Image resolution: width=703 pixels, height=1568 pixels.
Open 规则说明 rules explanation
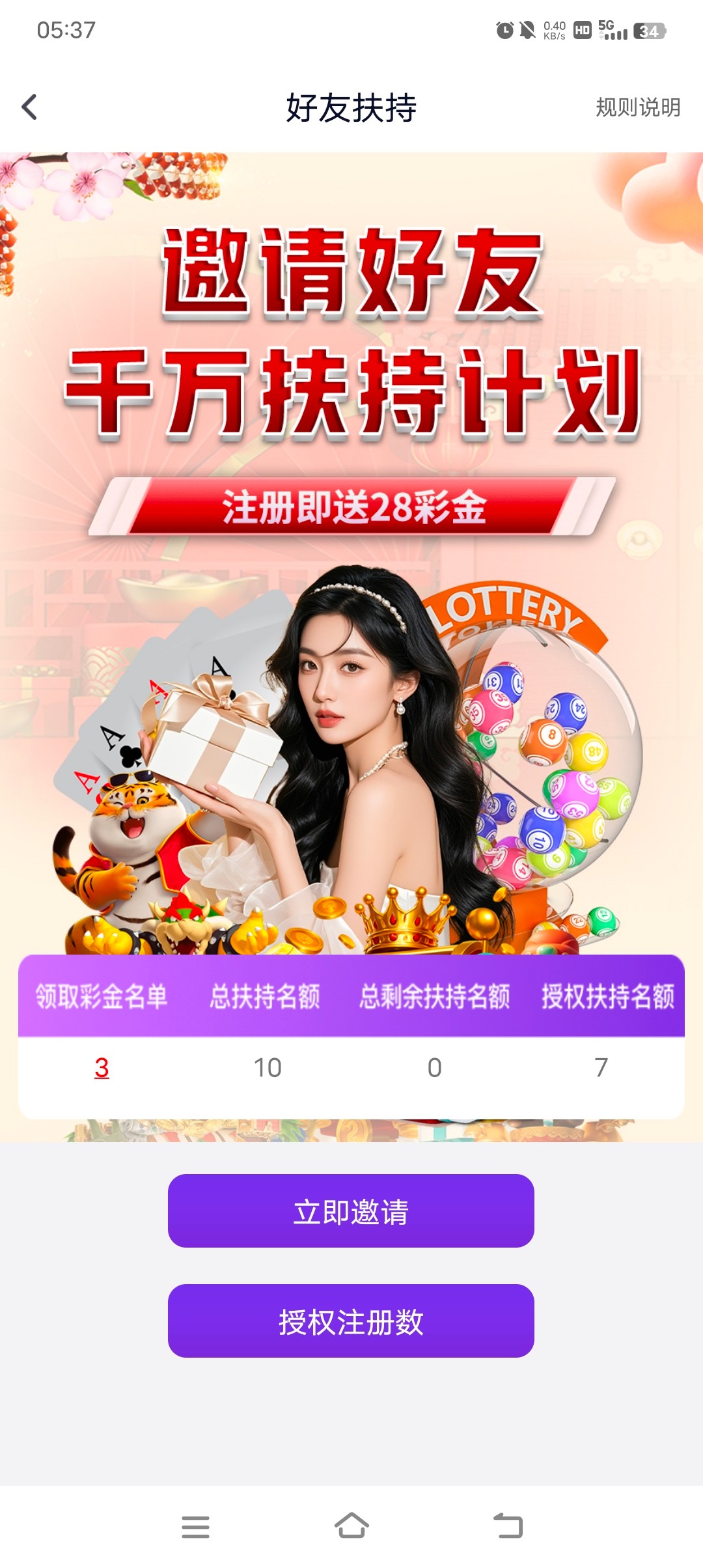coord(637,107)
